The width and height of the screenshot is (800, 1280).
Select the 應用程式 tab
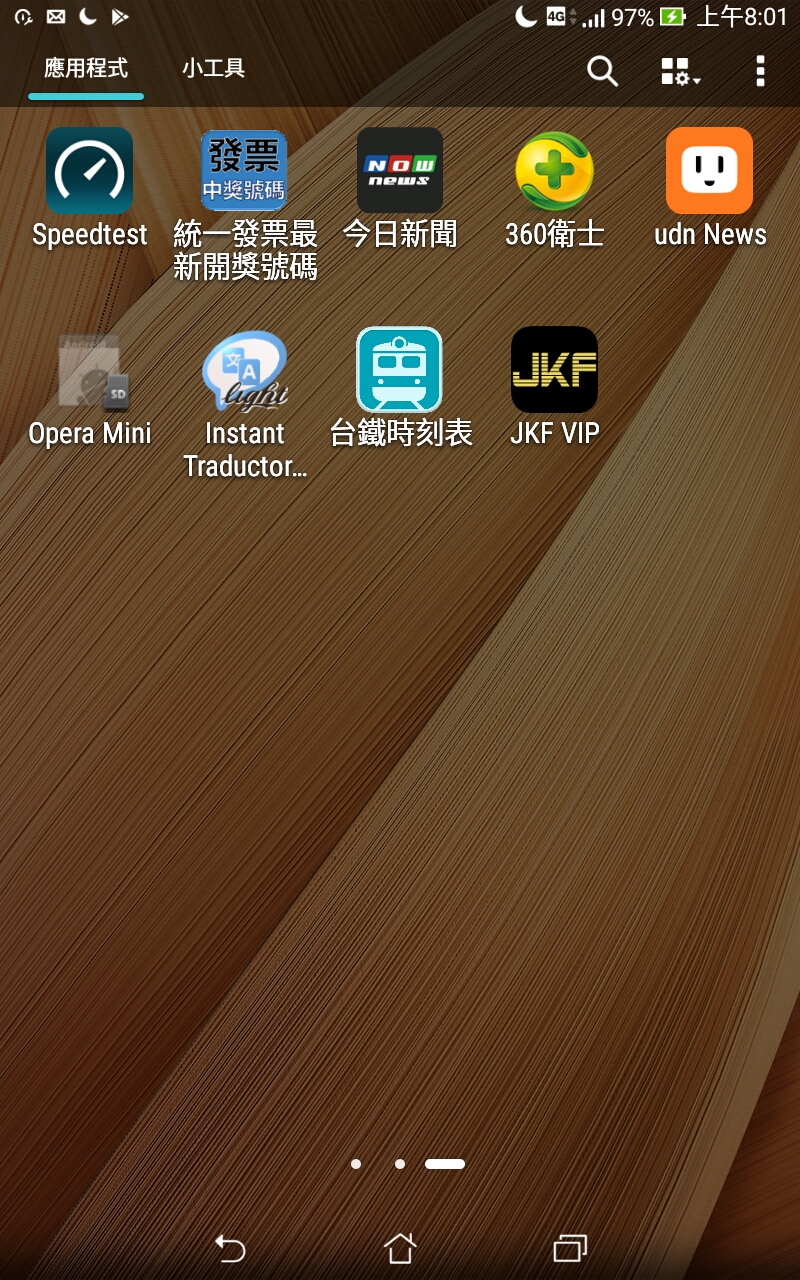coord(86,69)
